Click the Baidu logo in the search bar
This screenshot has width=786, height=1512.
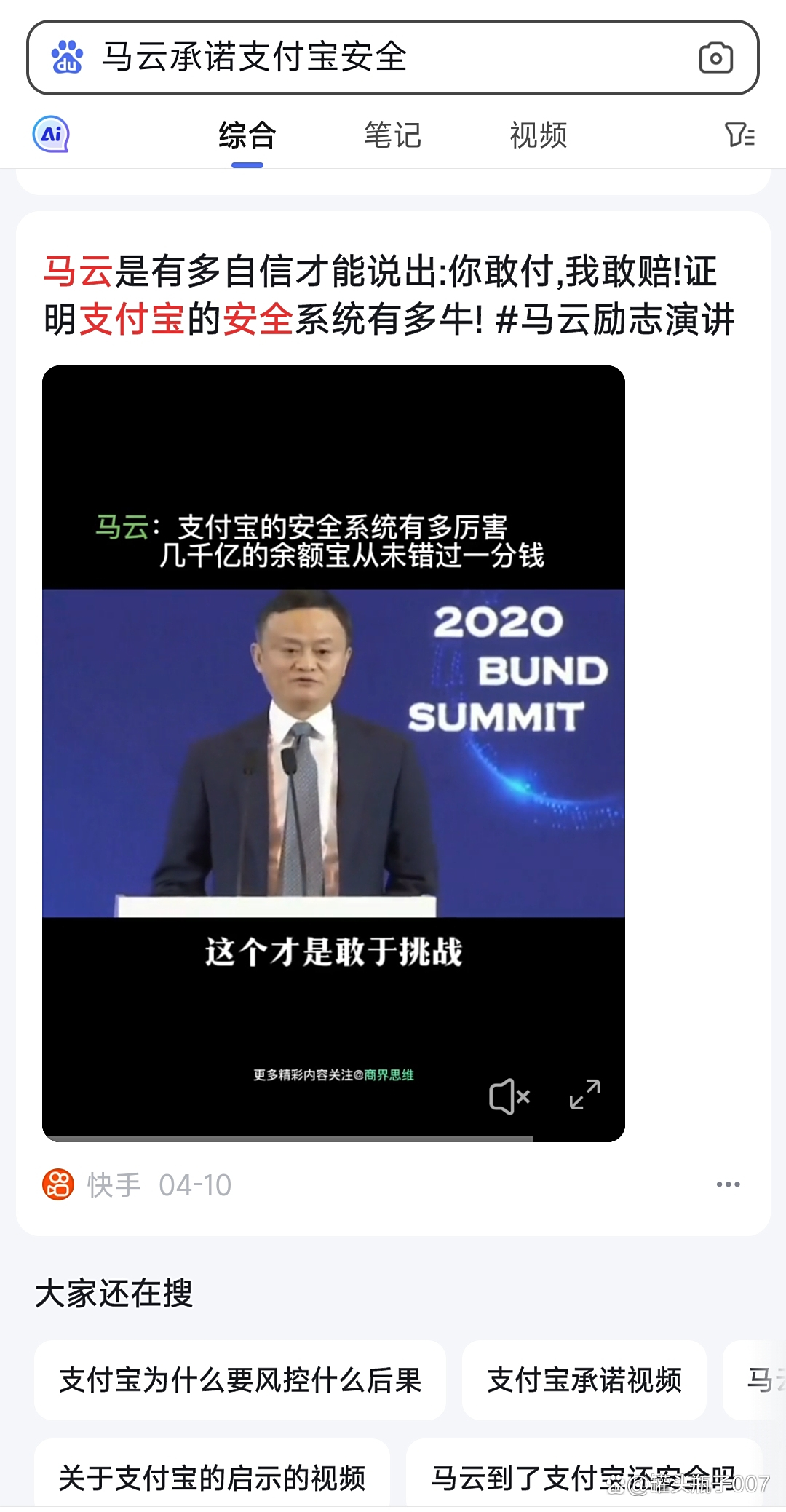[x=68, y=58]
